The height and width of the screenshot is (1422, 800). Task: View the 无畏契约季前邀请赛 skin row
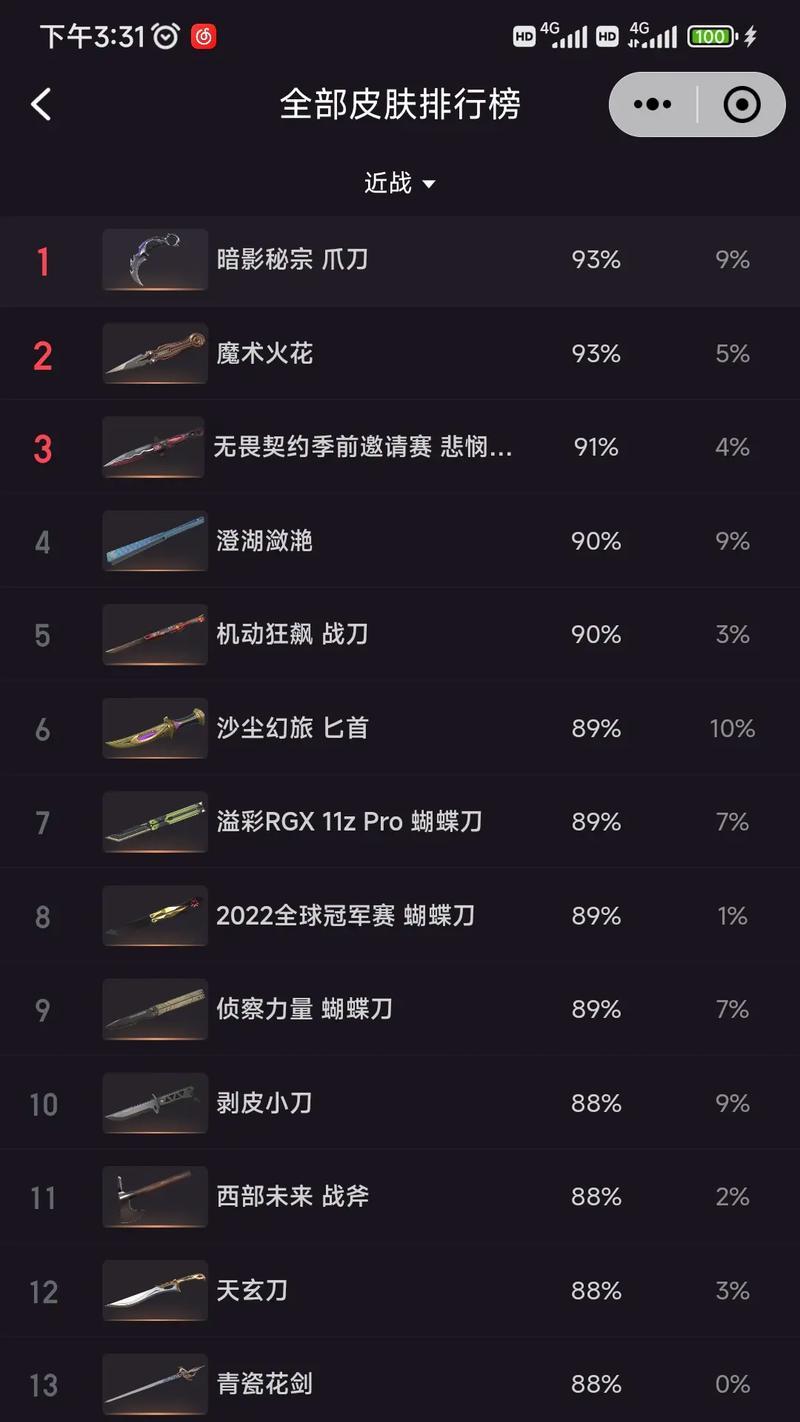click(362, 447)
